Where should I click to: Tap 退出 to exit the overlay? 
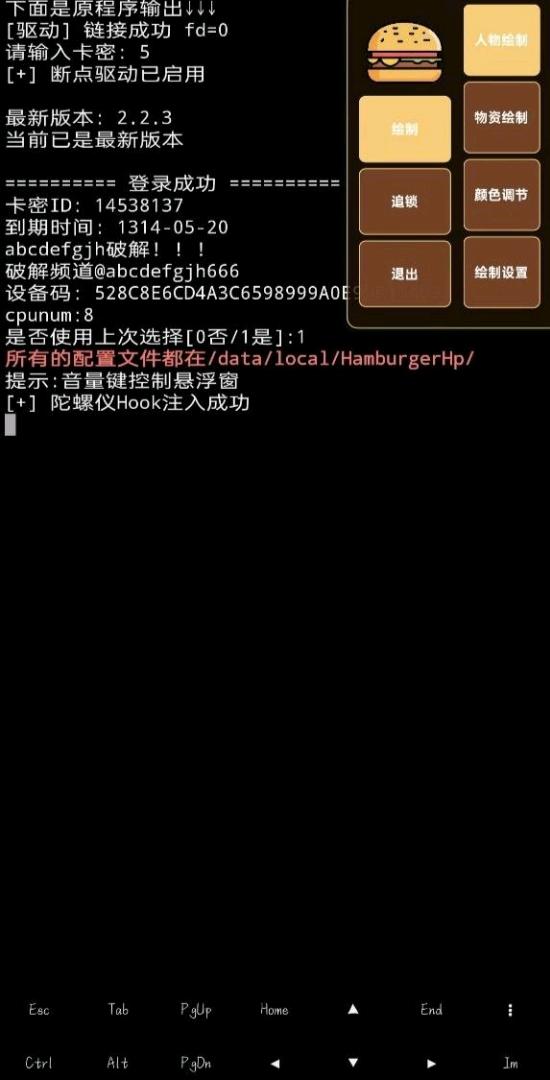405,273
